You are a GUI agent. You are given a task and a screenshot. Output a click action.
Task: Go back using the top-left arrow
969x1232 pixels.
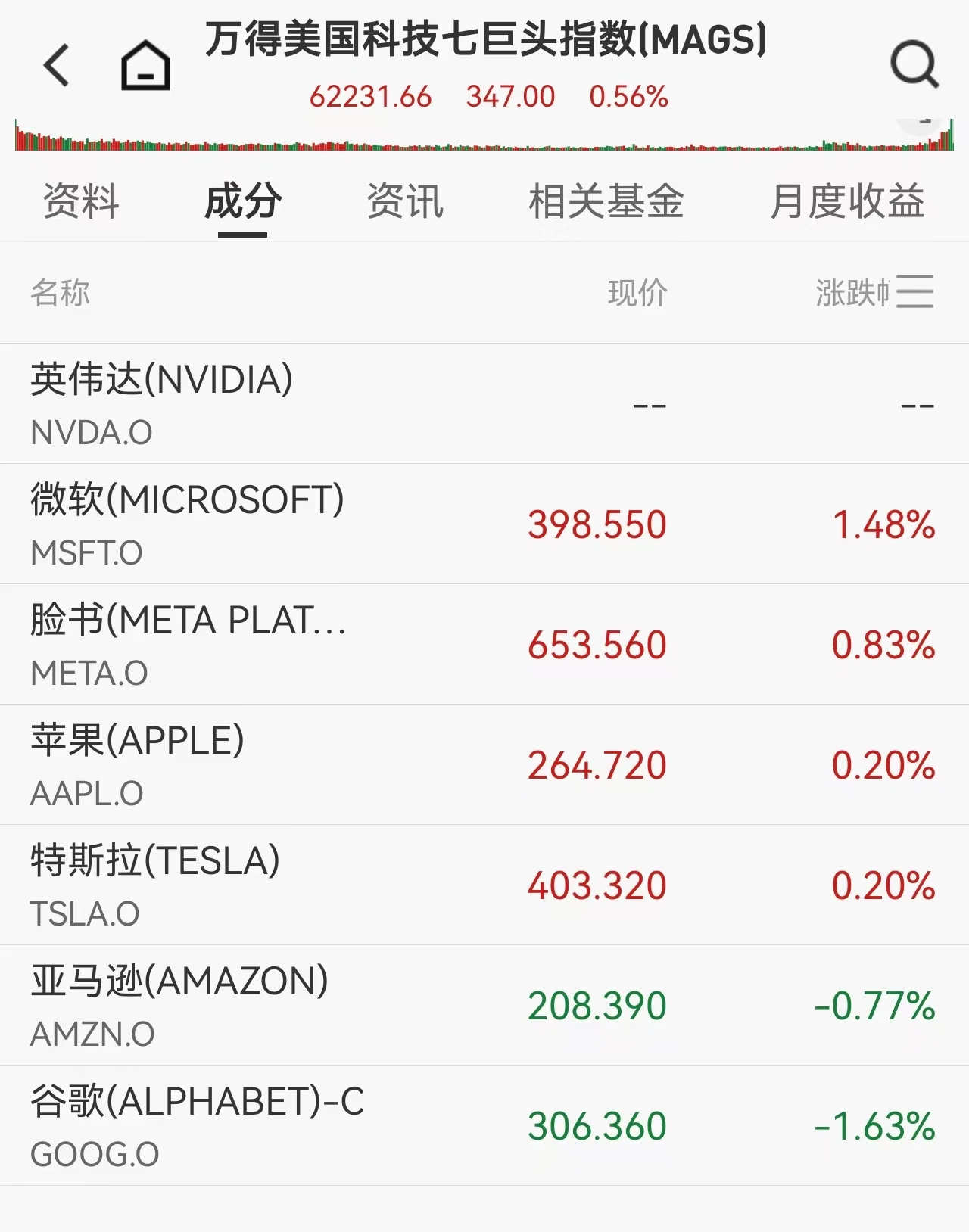pos(57,66)
